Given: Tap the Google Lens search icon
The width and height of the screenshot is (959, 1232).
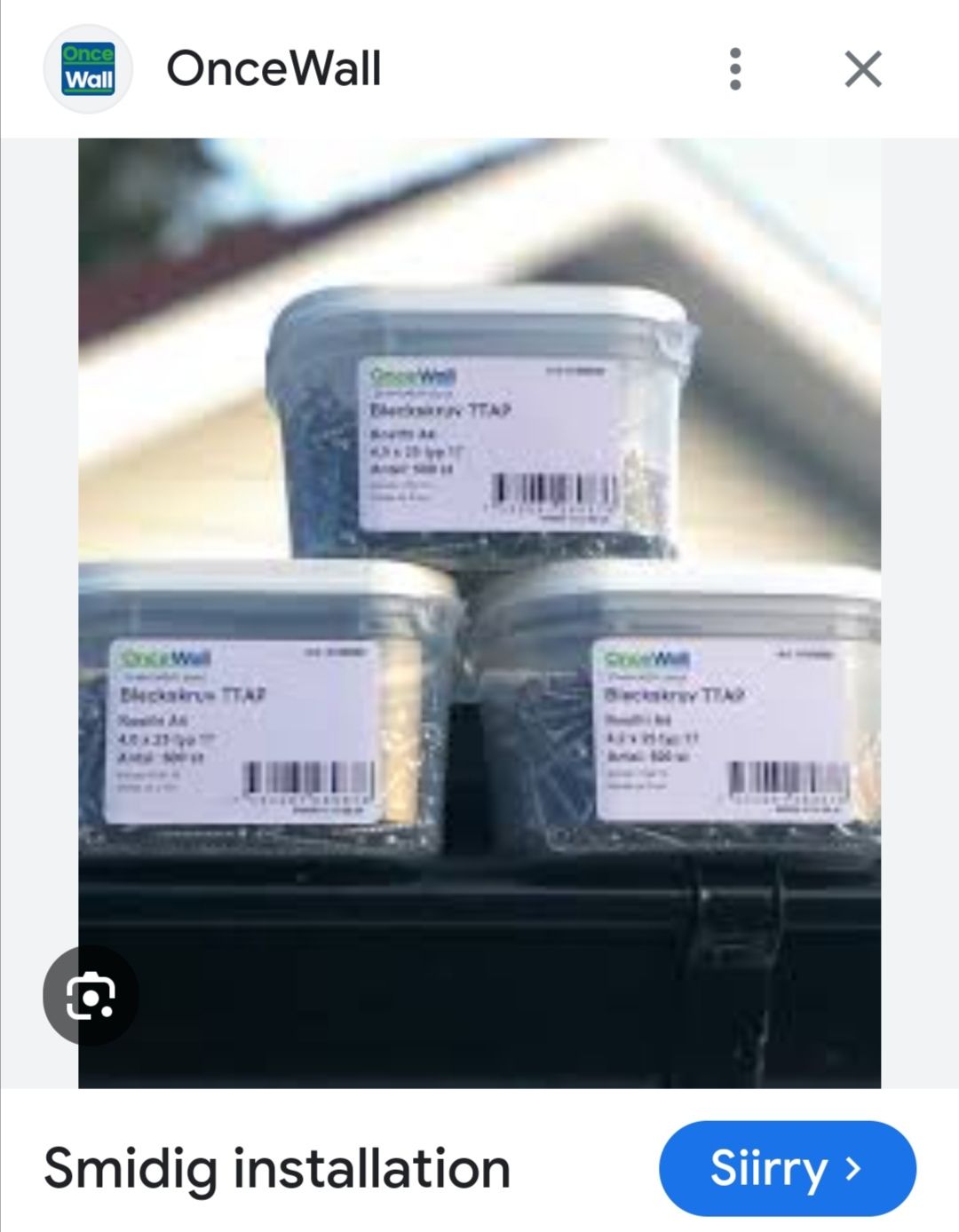Looking at the screenshot, I should [91, 995].
